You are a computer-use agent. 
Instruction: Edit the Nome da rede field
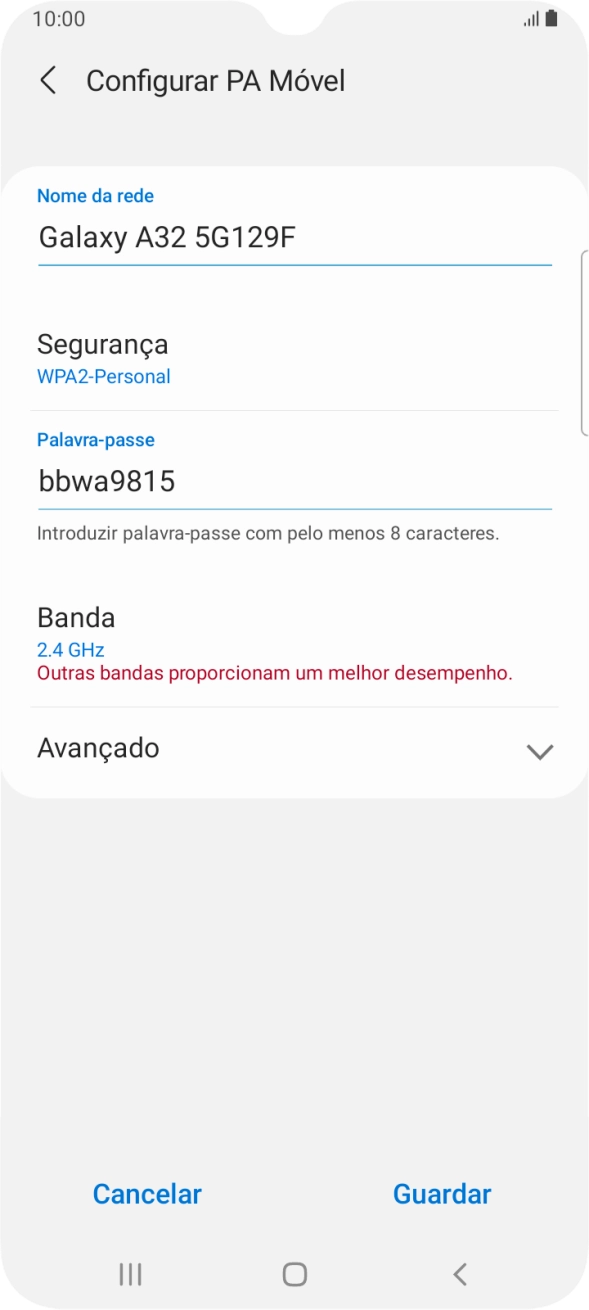295,238
